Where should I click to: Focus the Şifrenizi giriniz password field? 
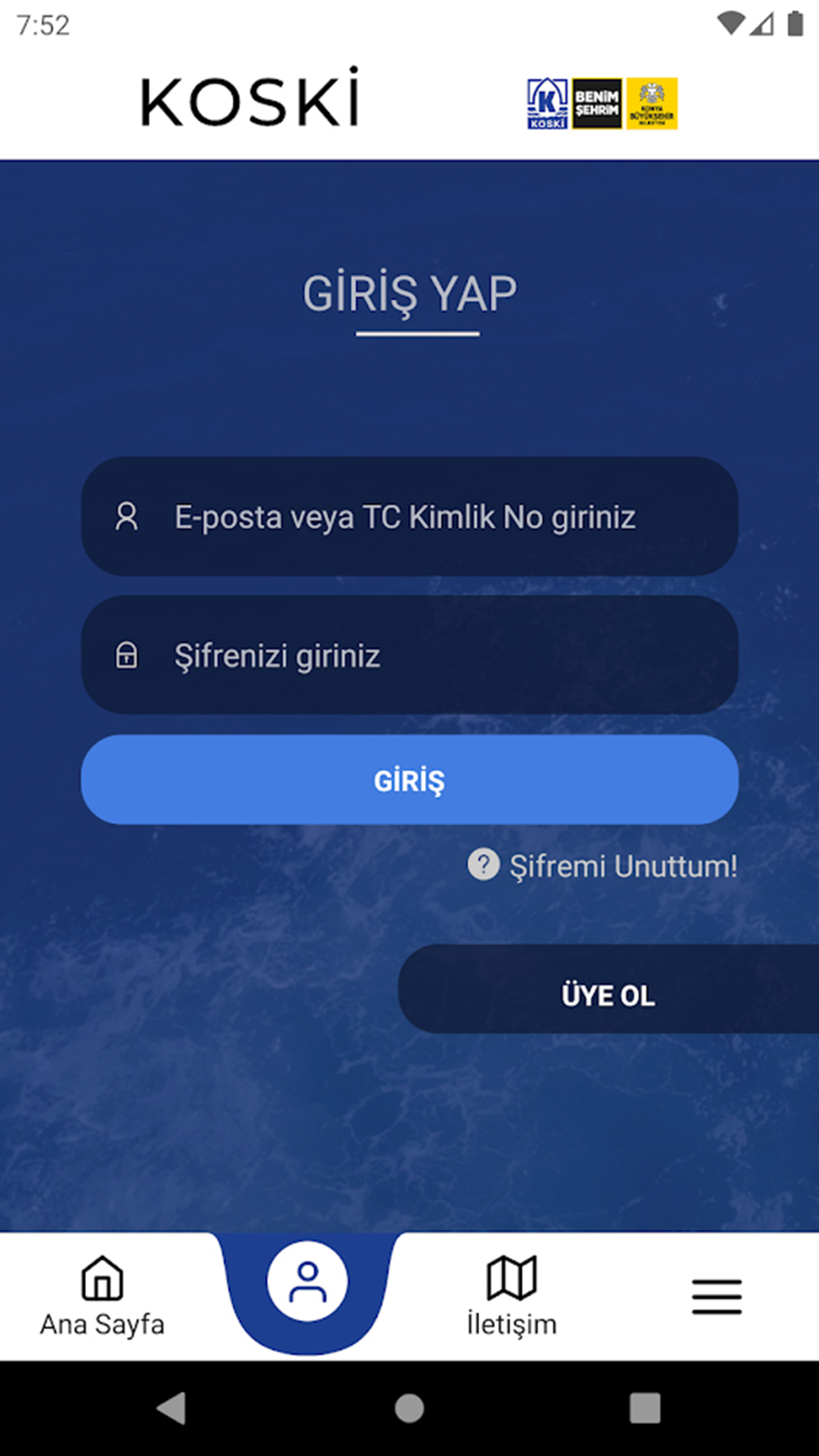point(409,655)
